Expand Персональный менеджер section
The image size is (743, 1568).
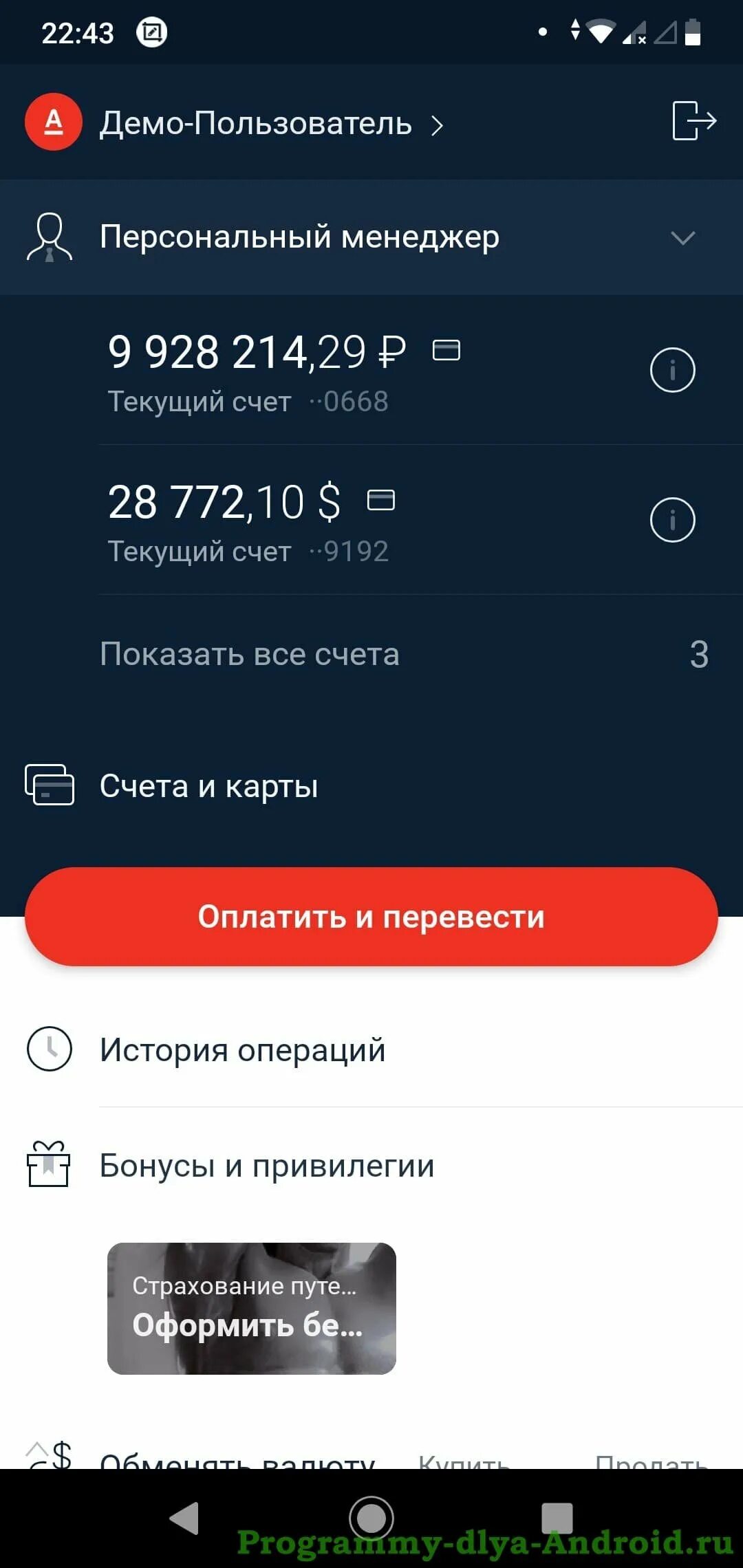682,238
